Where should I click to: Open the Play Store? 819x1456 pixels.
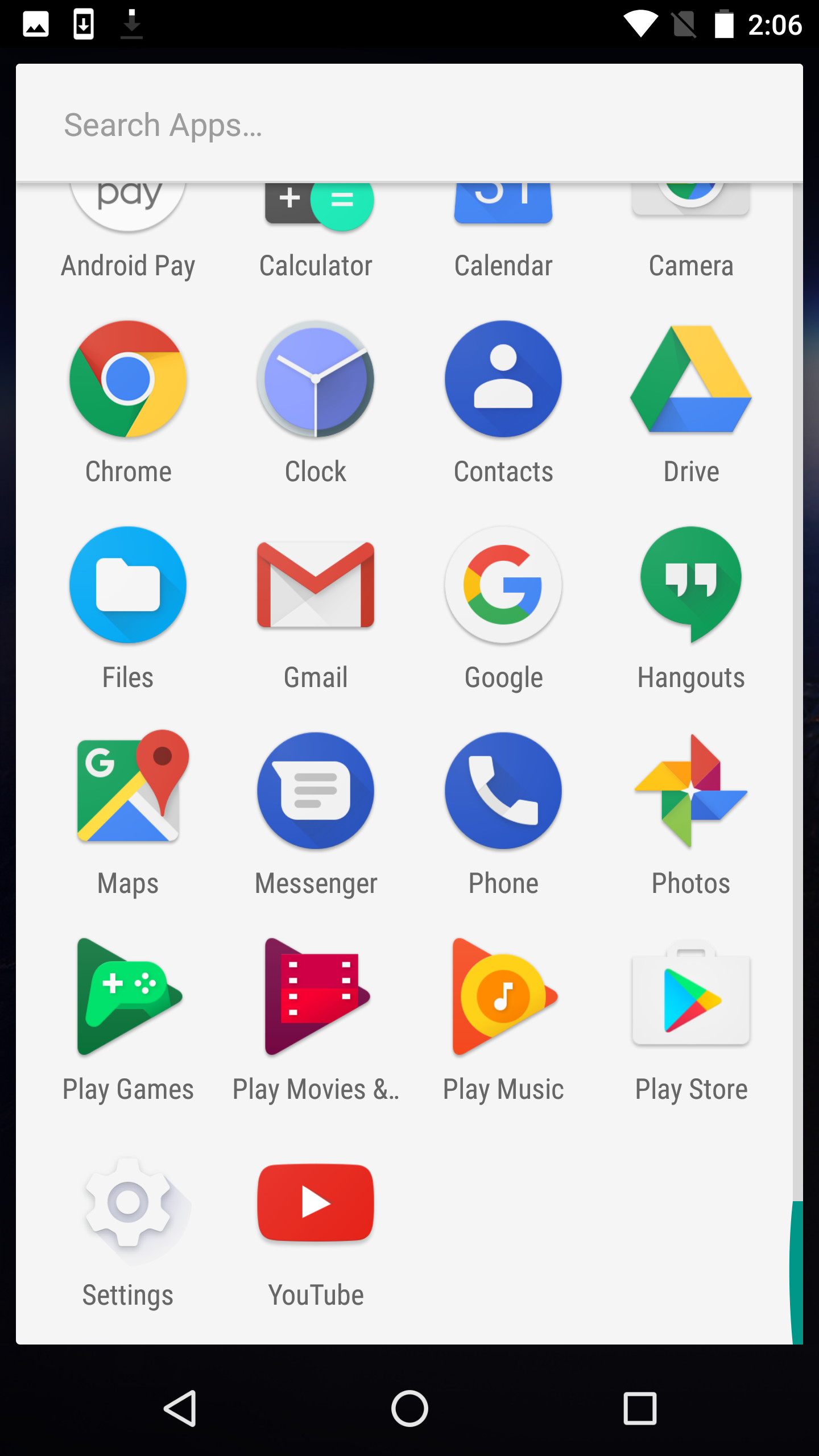coord(690,998)
